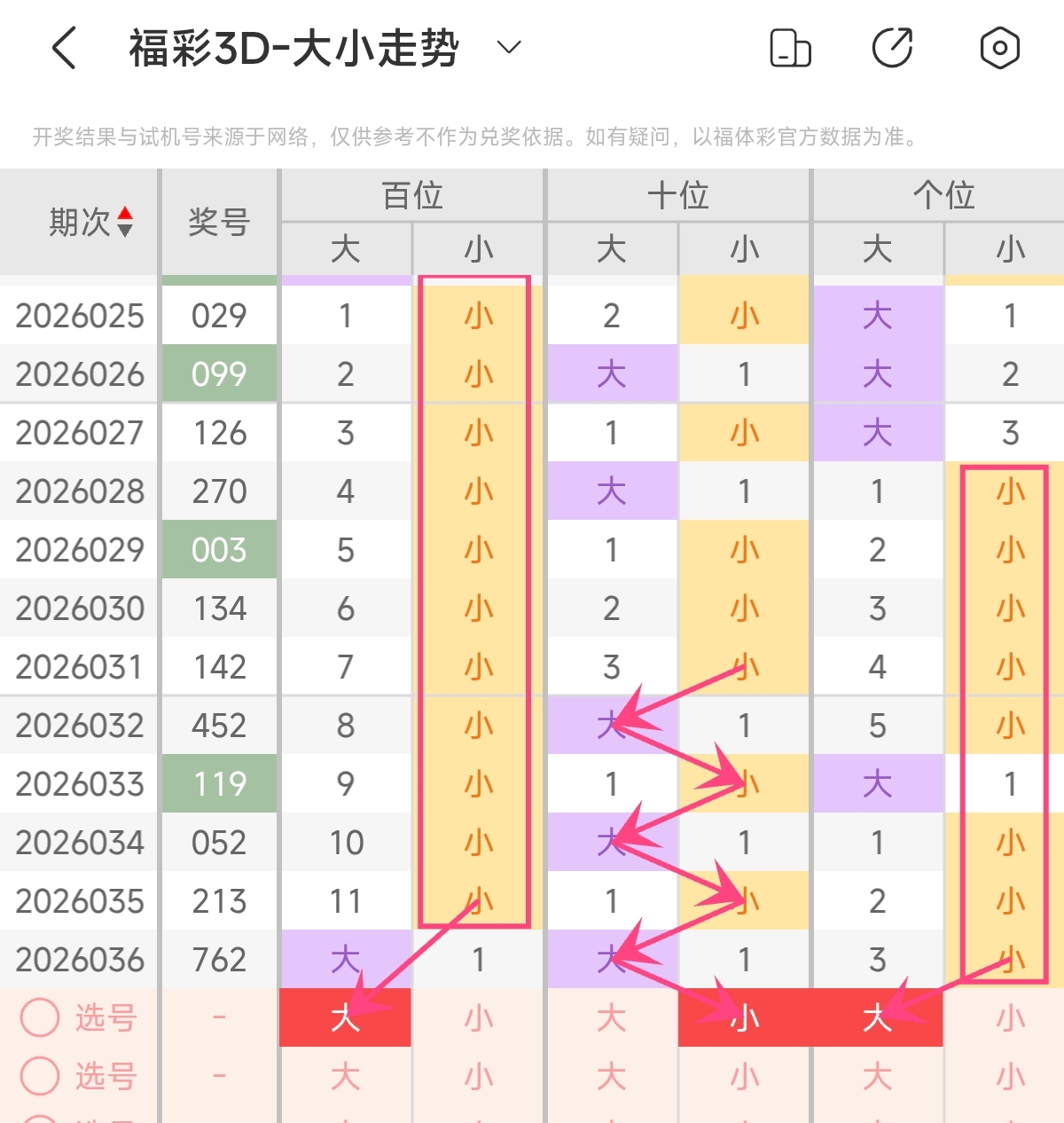Screen dimensions: 1064x1123
Task: Pick 大 for 百位 in second 选号 row
Action: click(346, 1076)
